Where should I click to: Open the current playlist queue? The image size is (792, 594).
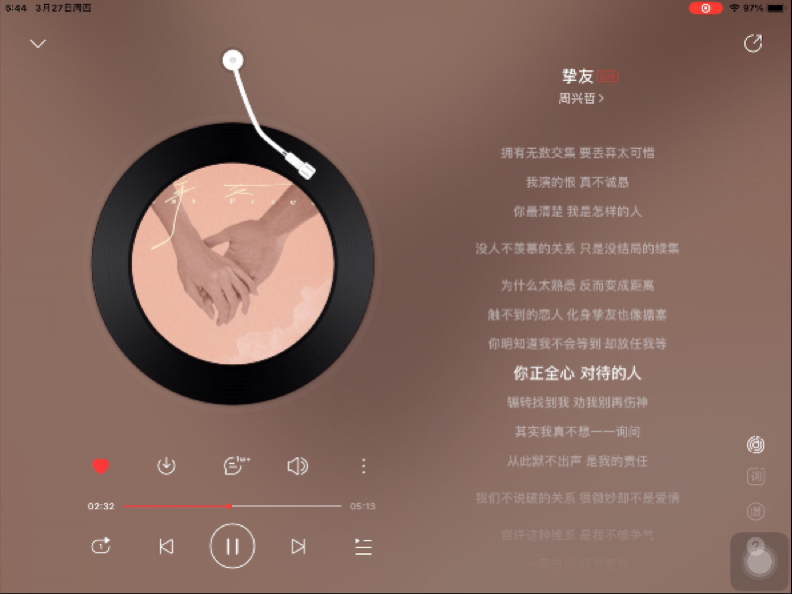(363, 546)
